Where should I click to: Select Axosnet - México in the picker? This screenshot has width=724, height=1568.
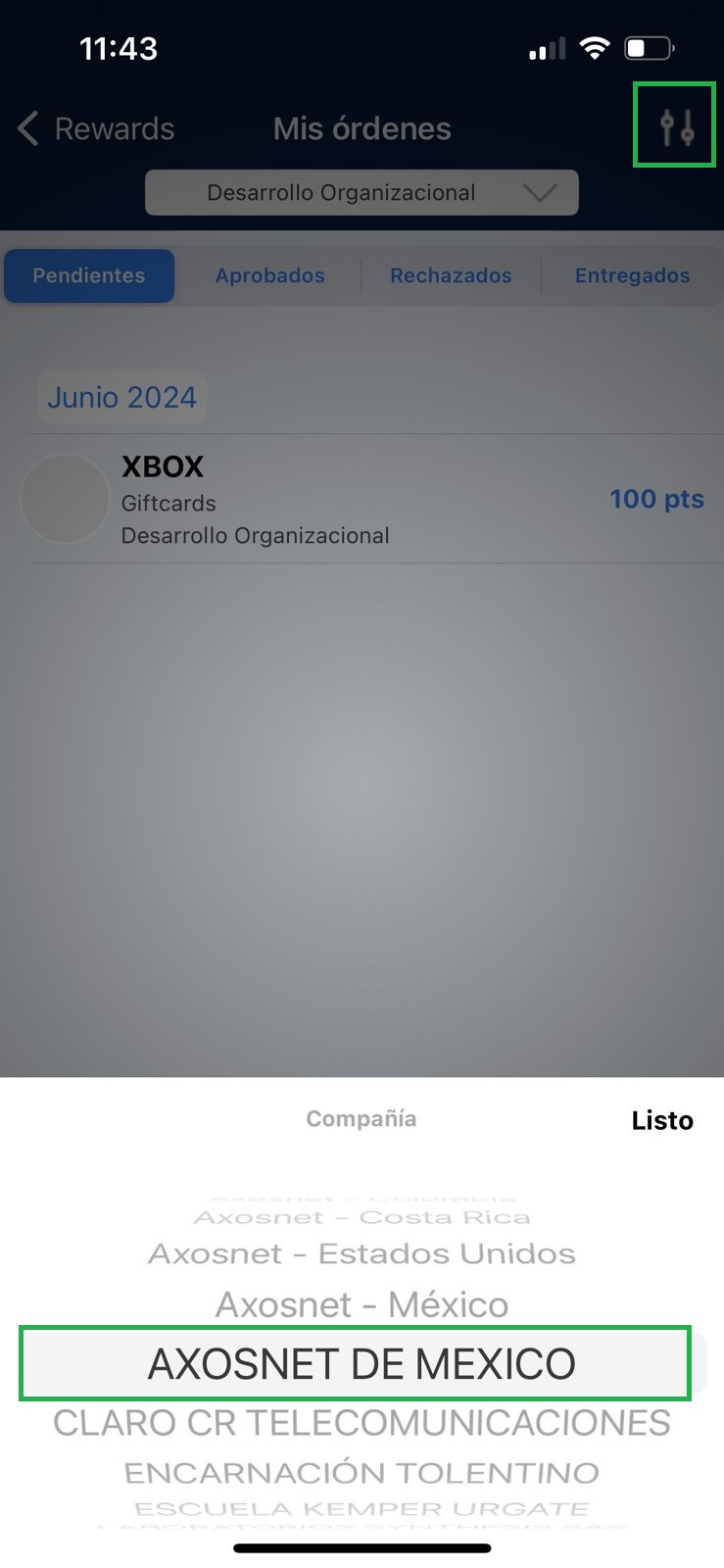pyautogui.click(x=362, y=1304)
